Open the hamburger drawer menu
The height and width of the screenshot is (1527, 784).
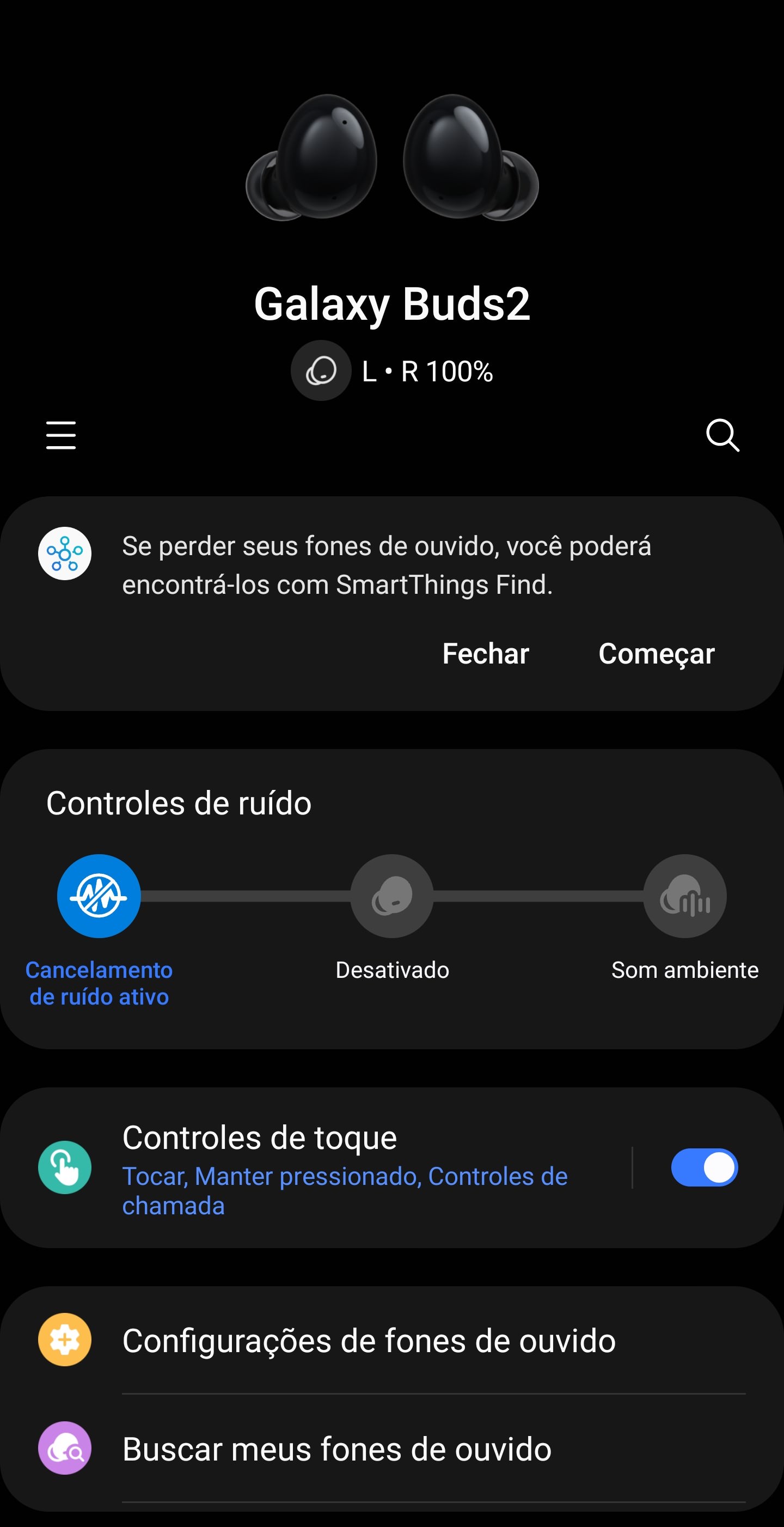pos(61,436)
